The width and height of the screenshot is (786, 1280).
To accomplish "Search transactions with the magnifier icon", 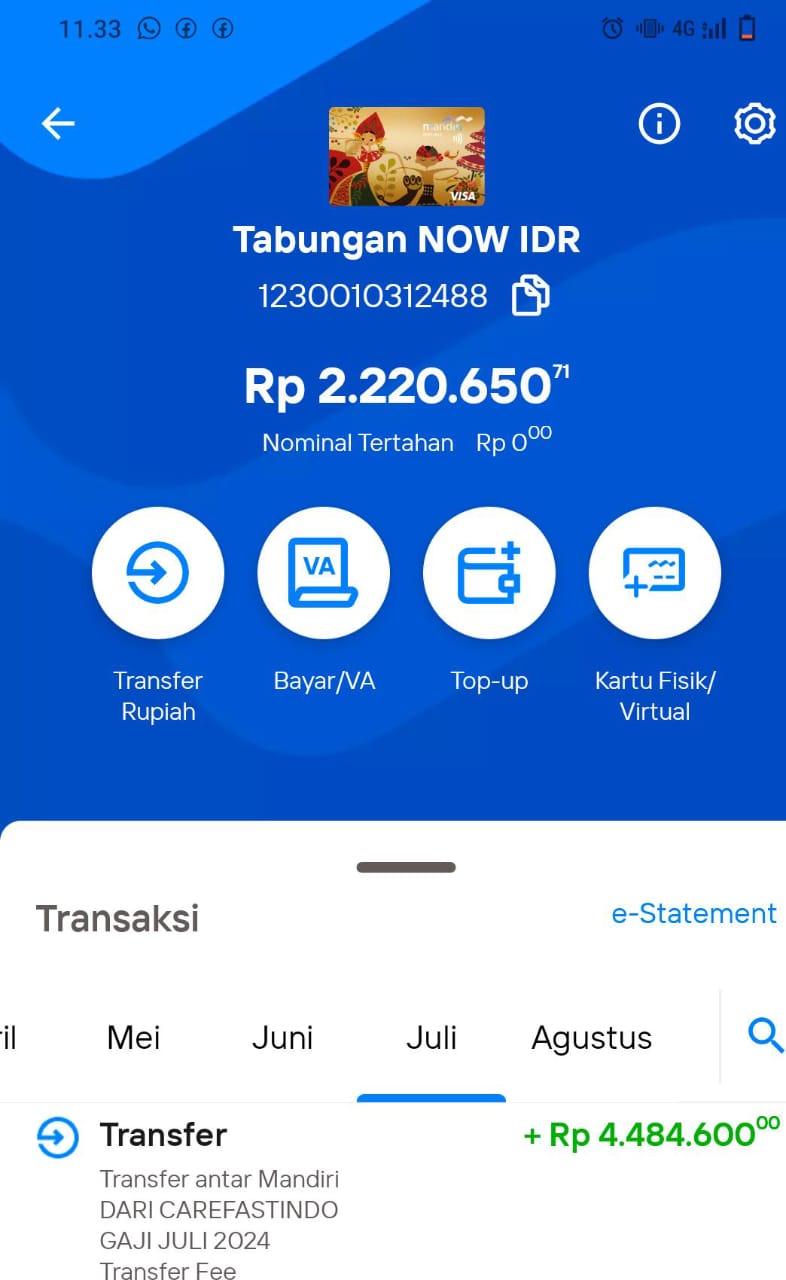I will click(765, 1035).
